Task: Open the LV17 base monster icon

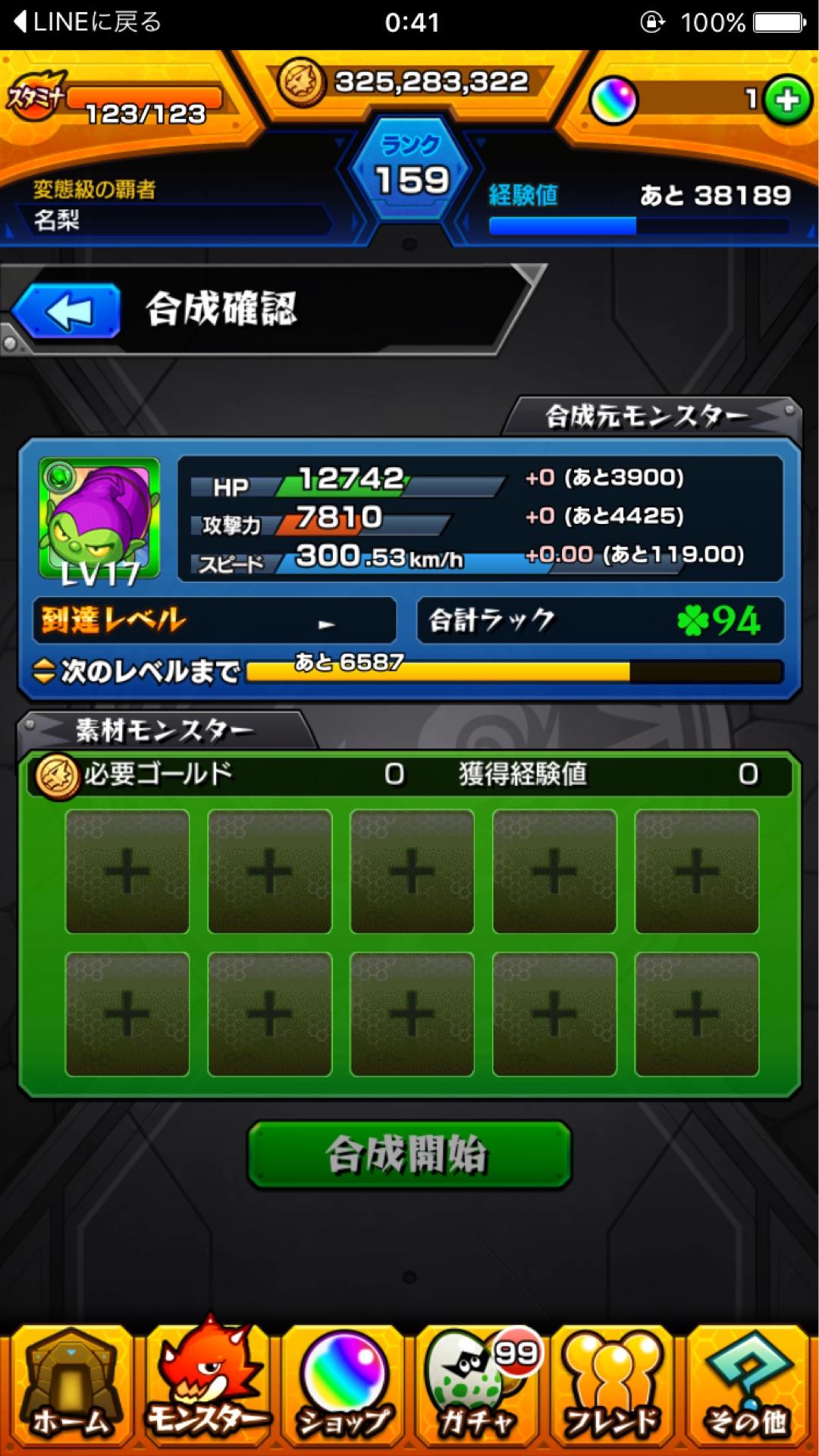Action: (x=99, y=519)
